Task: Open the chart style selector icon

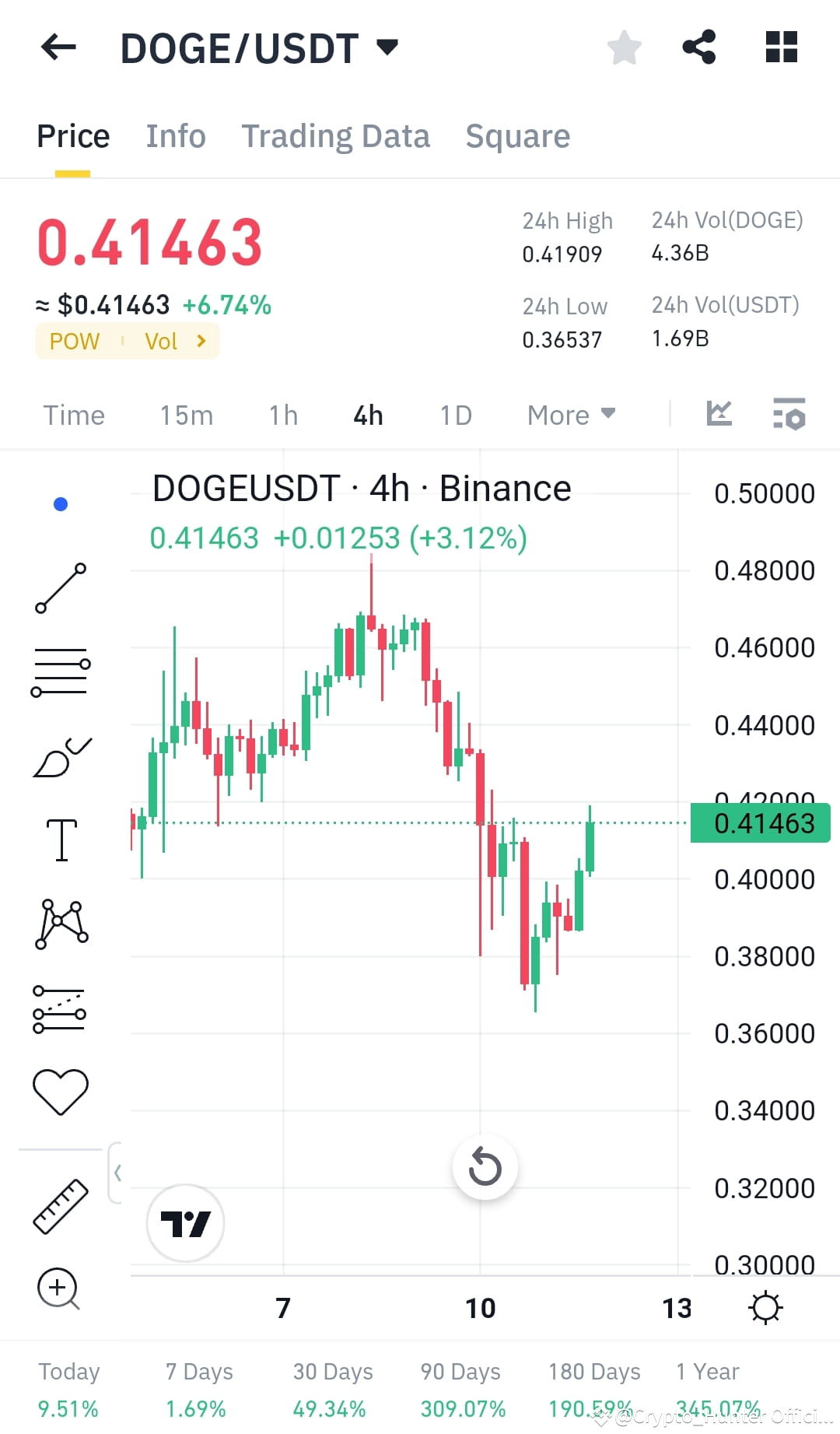Action: pyautogui.click(x=719, y=415)
